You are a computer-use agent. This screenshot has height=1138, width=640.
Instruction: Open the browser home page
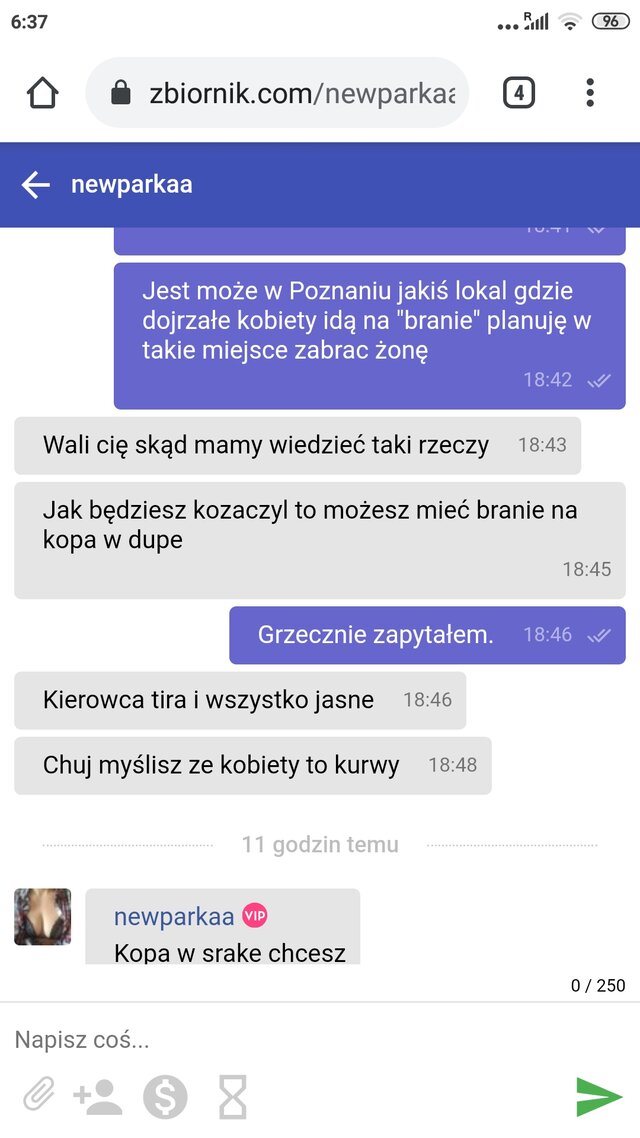click(42, 94)
